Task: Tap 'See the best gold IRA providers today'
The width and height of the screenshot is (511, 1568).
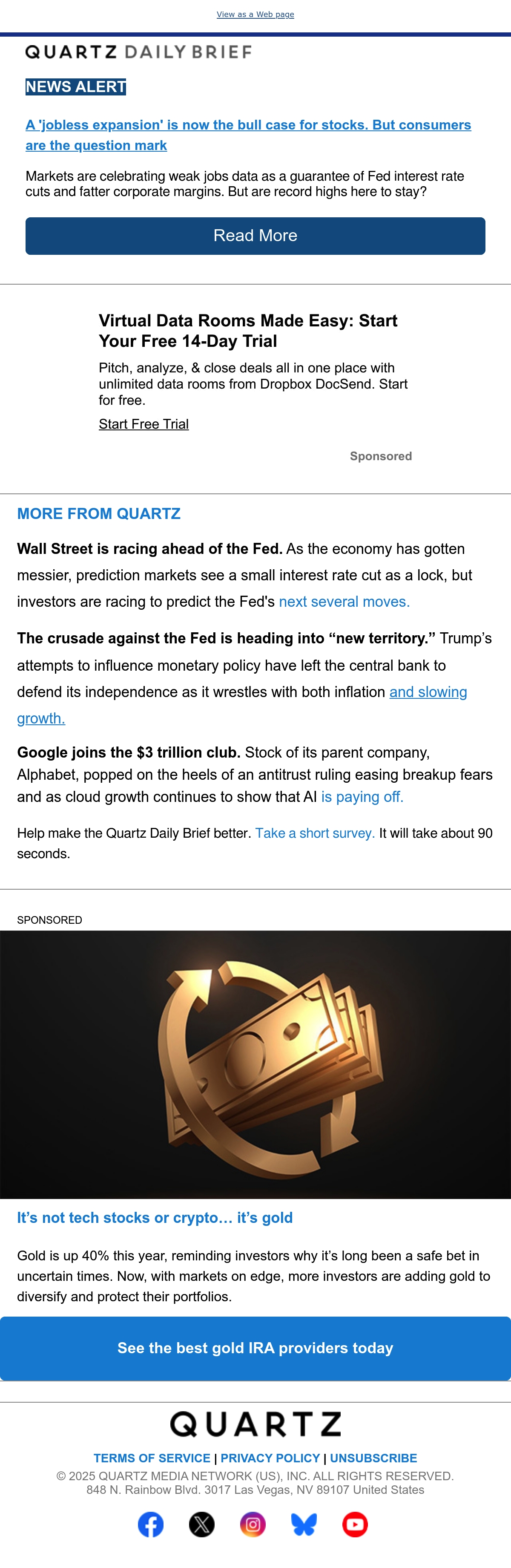Action: click(x=255, y=1348)
